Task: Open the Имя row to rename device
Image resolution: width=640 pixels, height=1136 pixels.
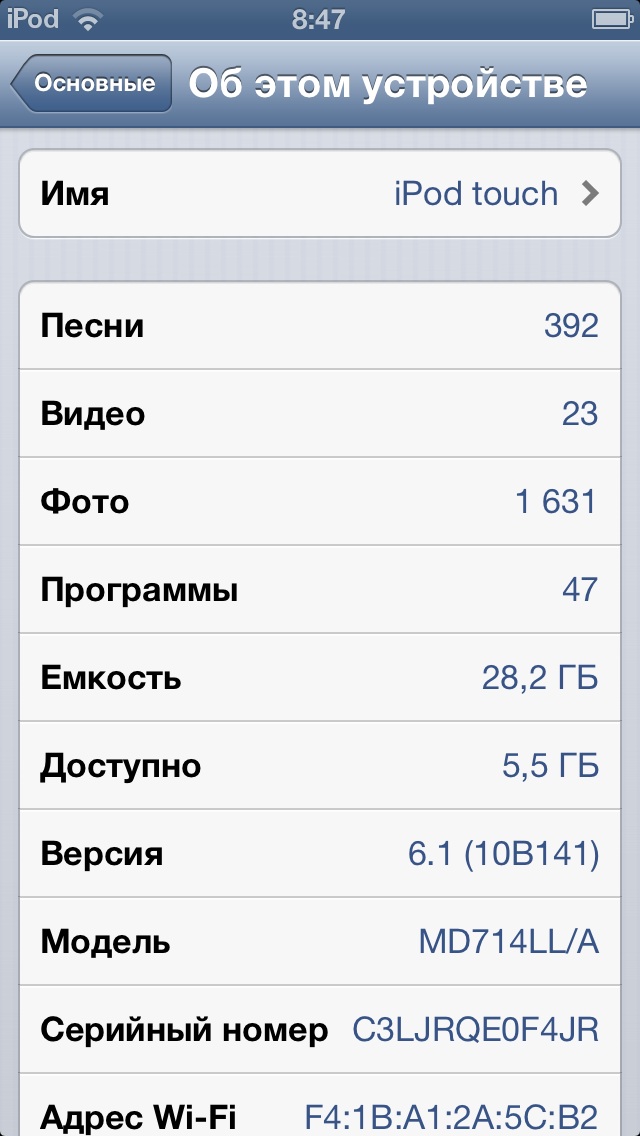Action: pyautogui.click(x=320, y=193)
